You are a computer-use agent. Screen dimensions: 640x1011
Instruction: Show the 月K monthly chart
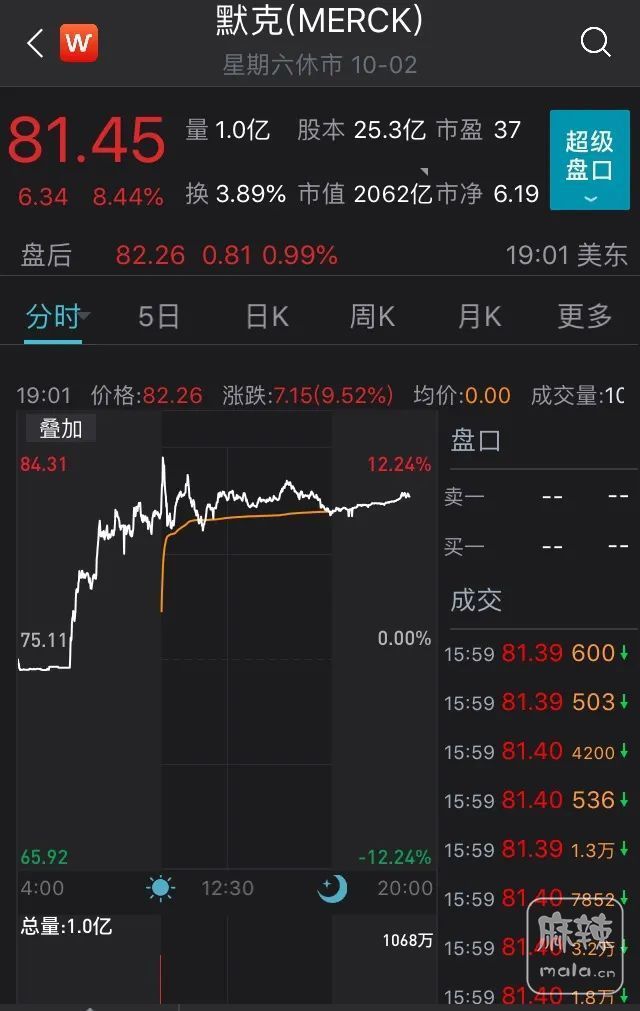479,317
